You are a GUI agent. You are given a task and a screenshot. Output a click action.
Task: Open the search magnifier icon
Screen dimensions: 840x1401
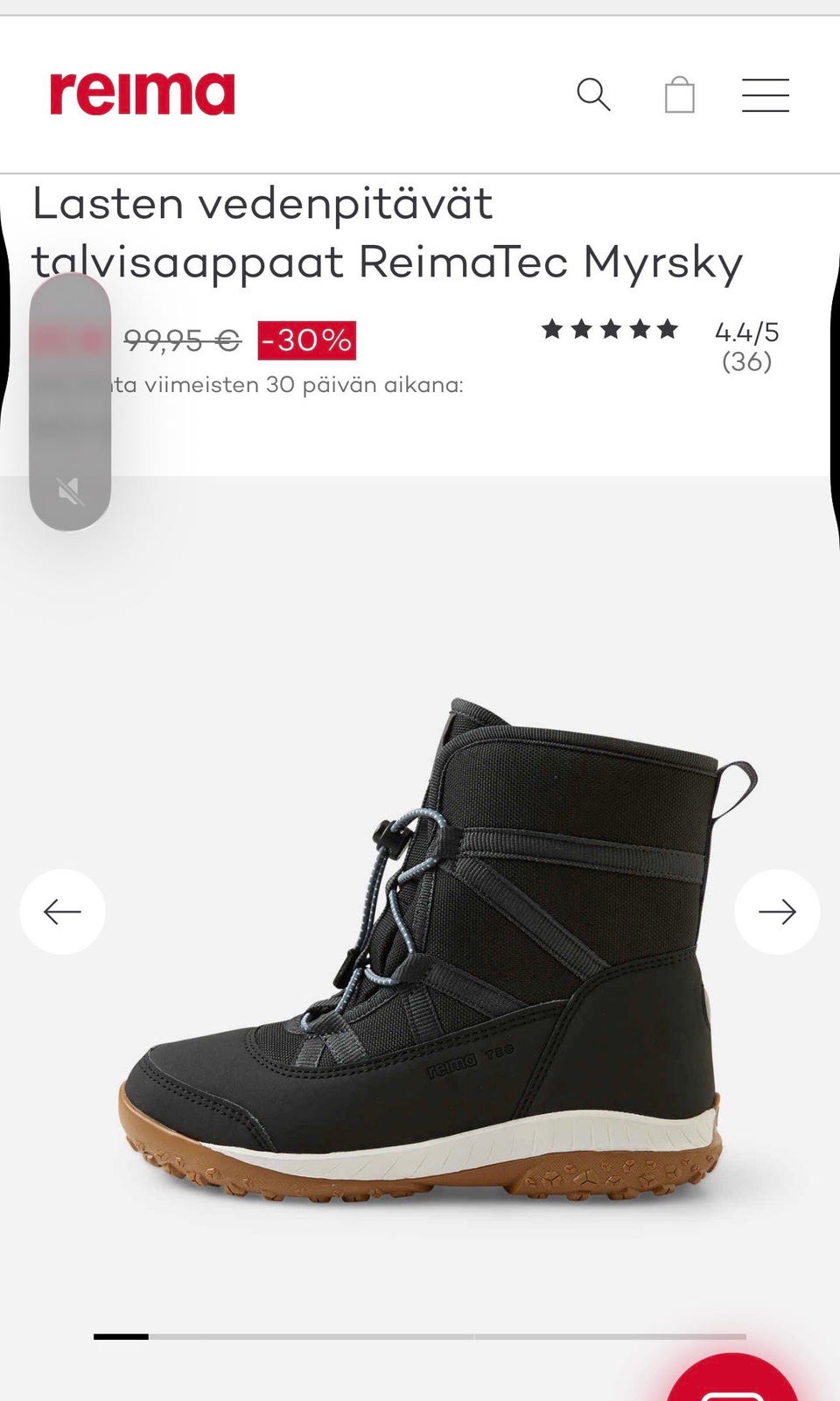point(593,95)
